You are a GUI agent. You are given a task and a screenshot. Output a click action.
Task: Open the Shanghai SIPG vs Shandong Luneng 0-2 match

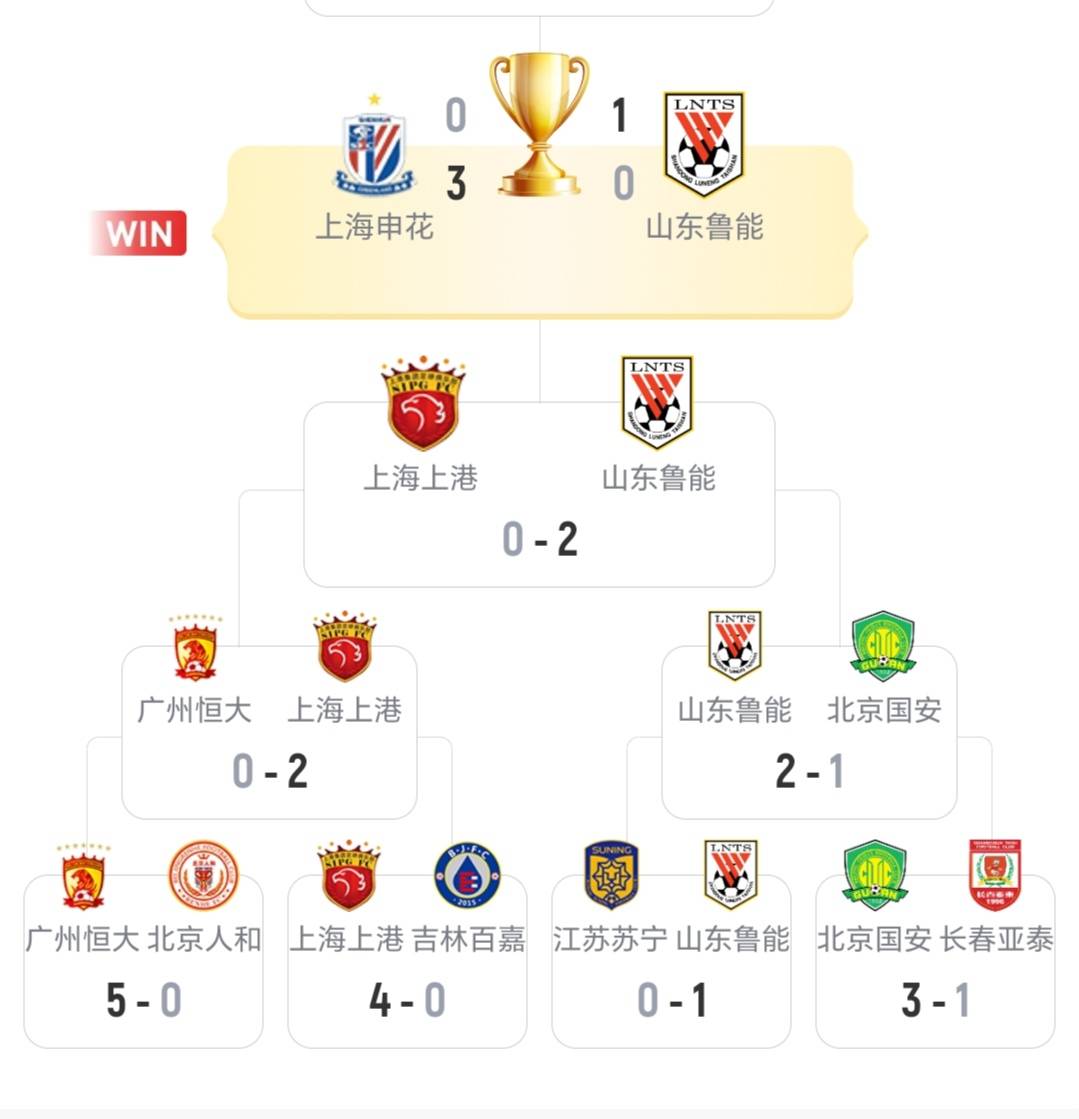click(539, 495)
